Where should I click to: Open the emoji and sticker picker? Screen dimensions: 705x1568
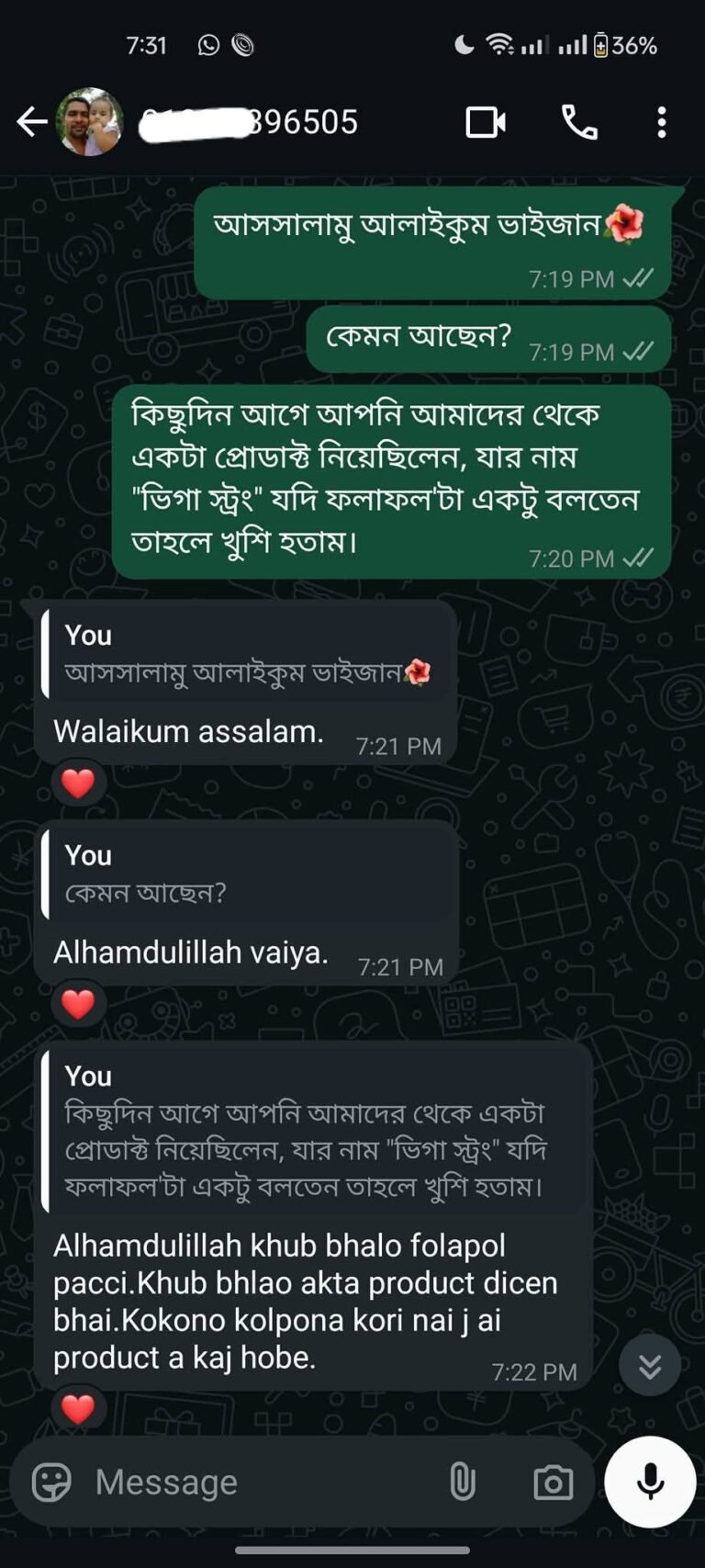click(51, 1482)
